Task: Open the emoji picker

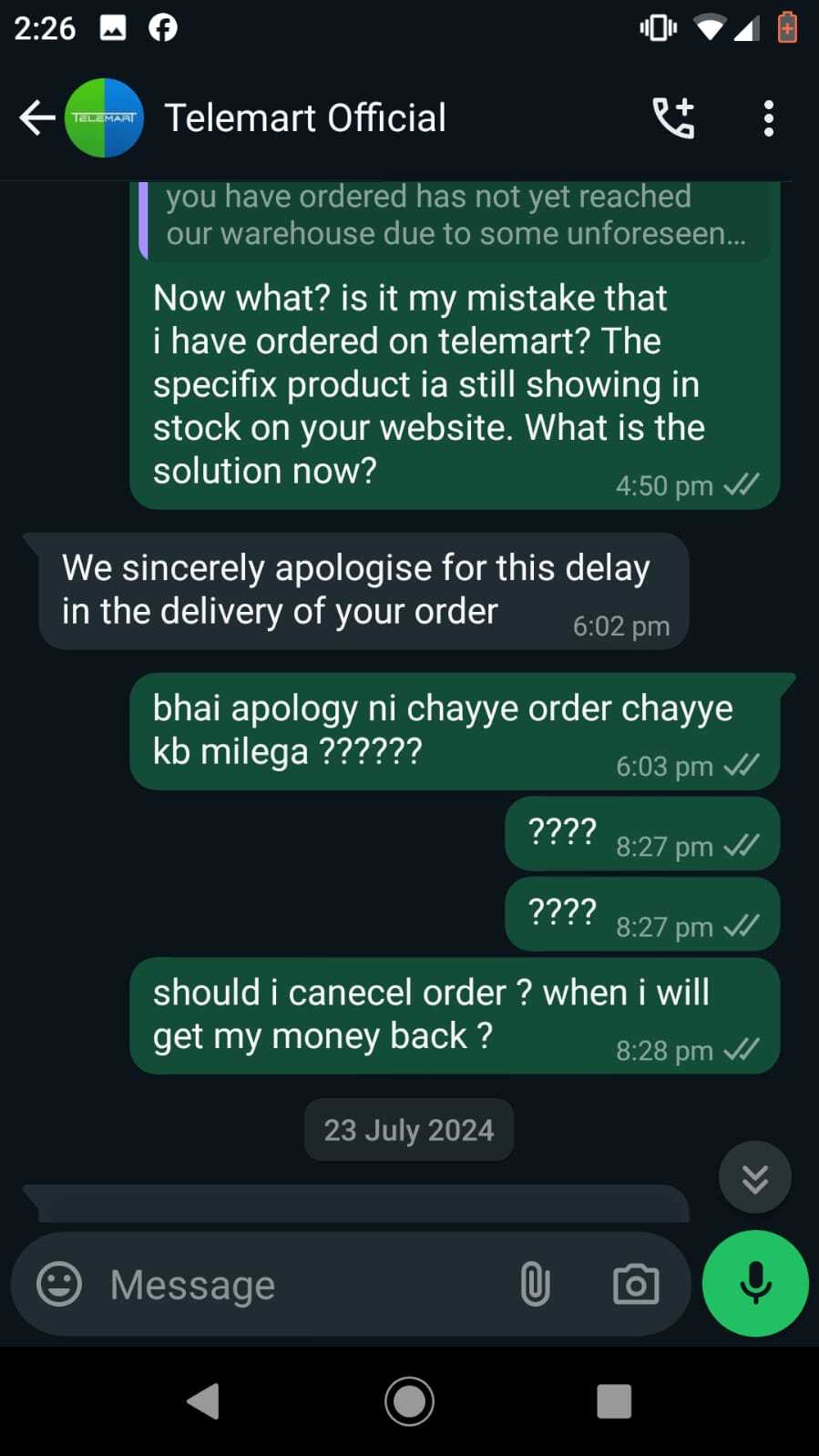Action: (x=59, y=1284)
